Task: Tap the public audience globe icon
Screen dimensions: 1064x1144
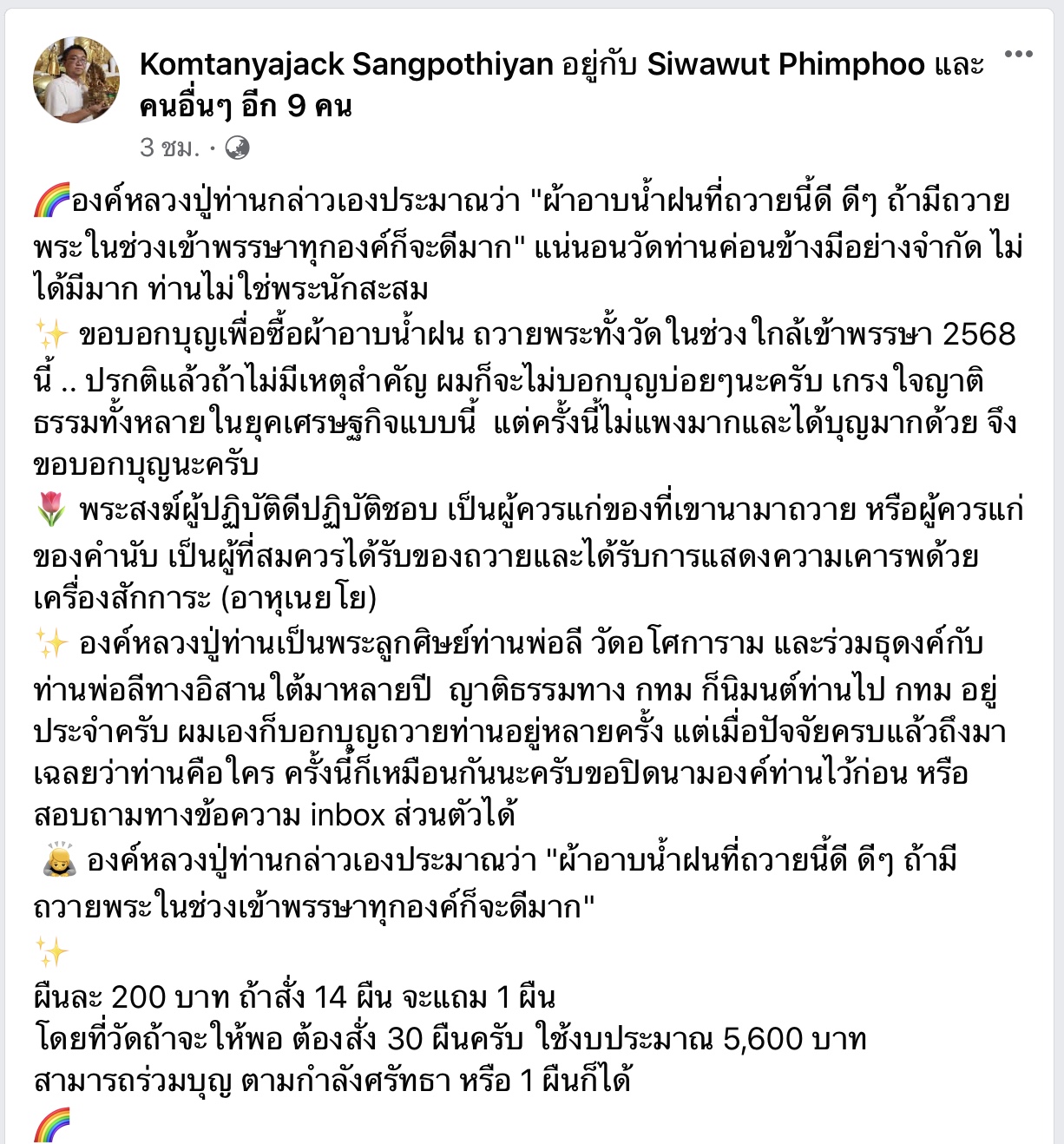Action: [x=237, y=148]
